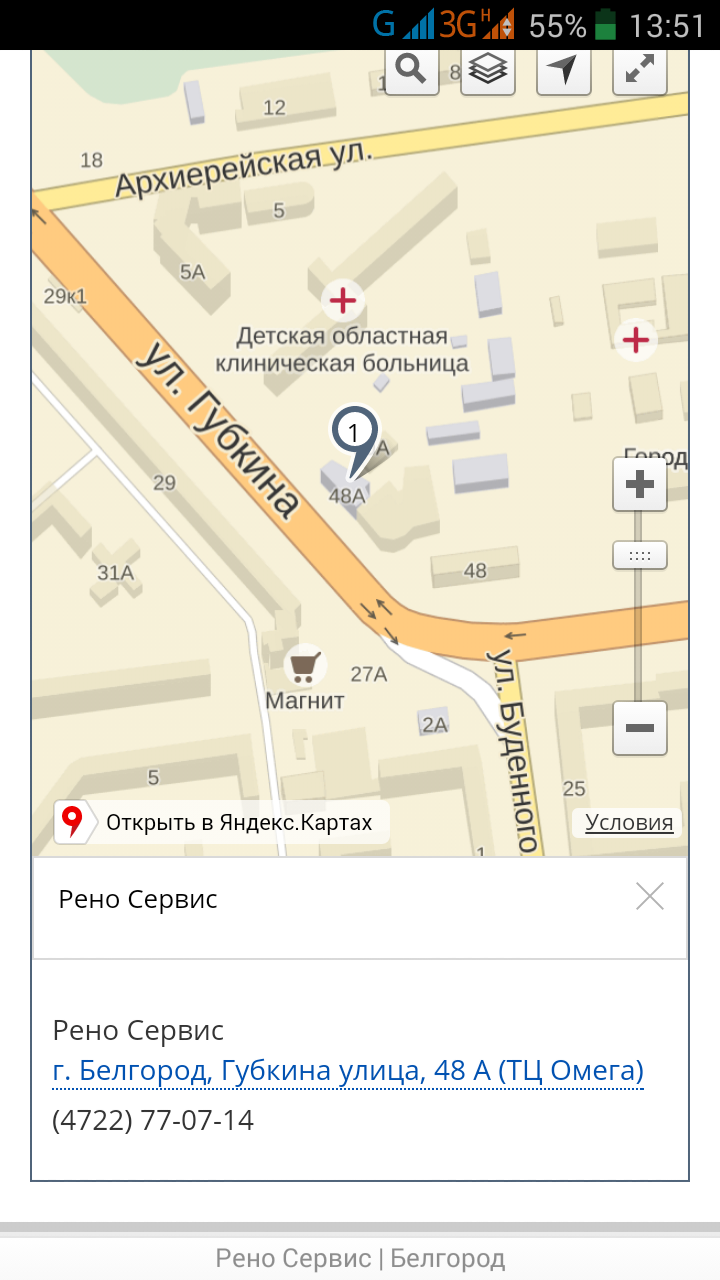Close the Рено Сервис info balloon
This screenshot has width=720, height=1280.
coord(650,897)
